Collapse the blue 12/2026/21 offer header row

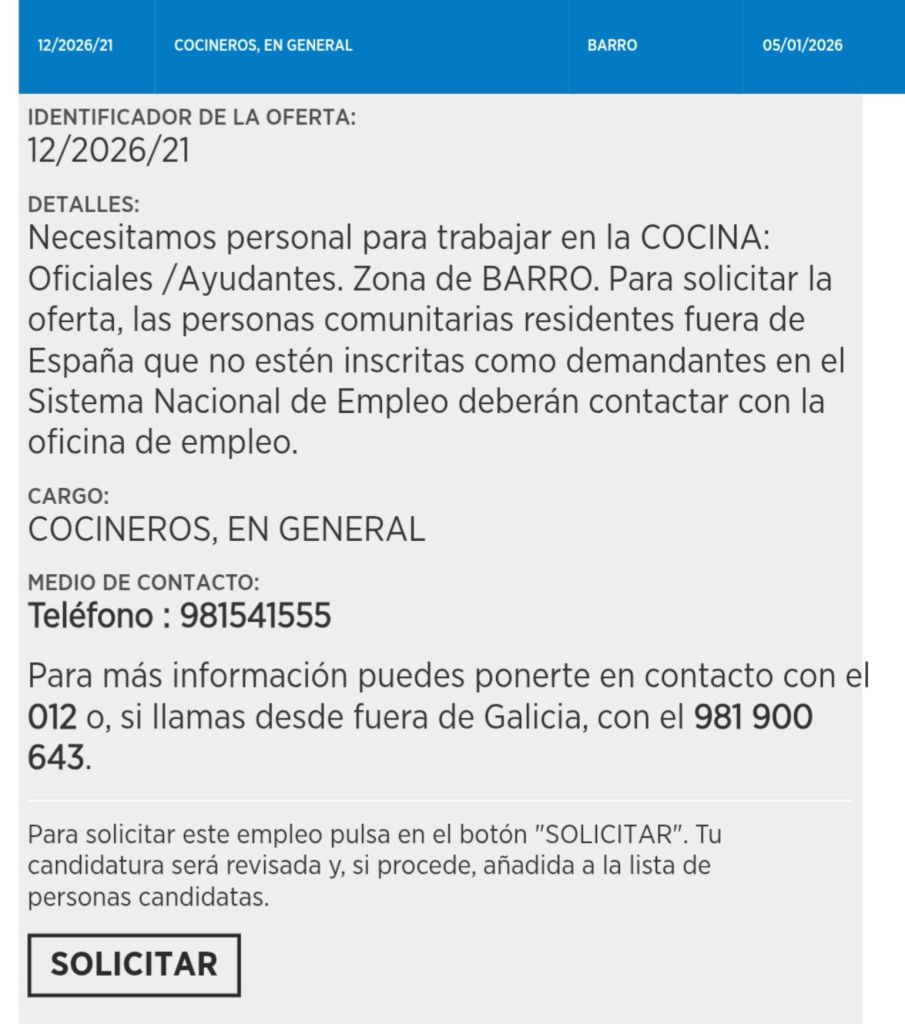440,46
